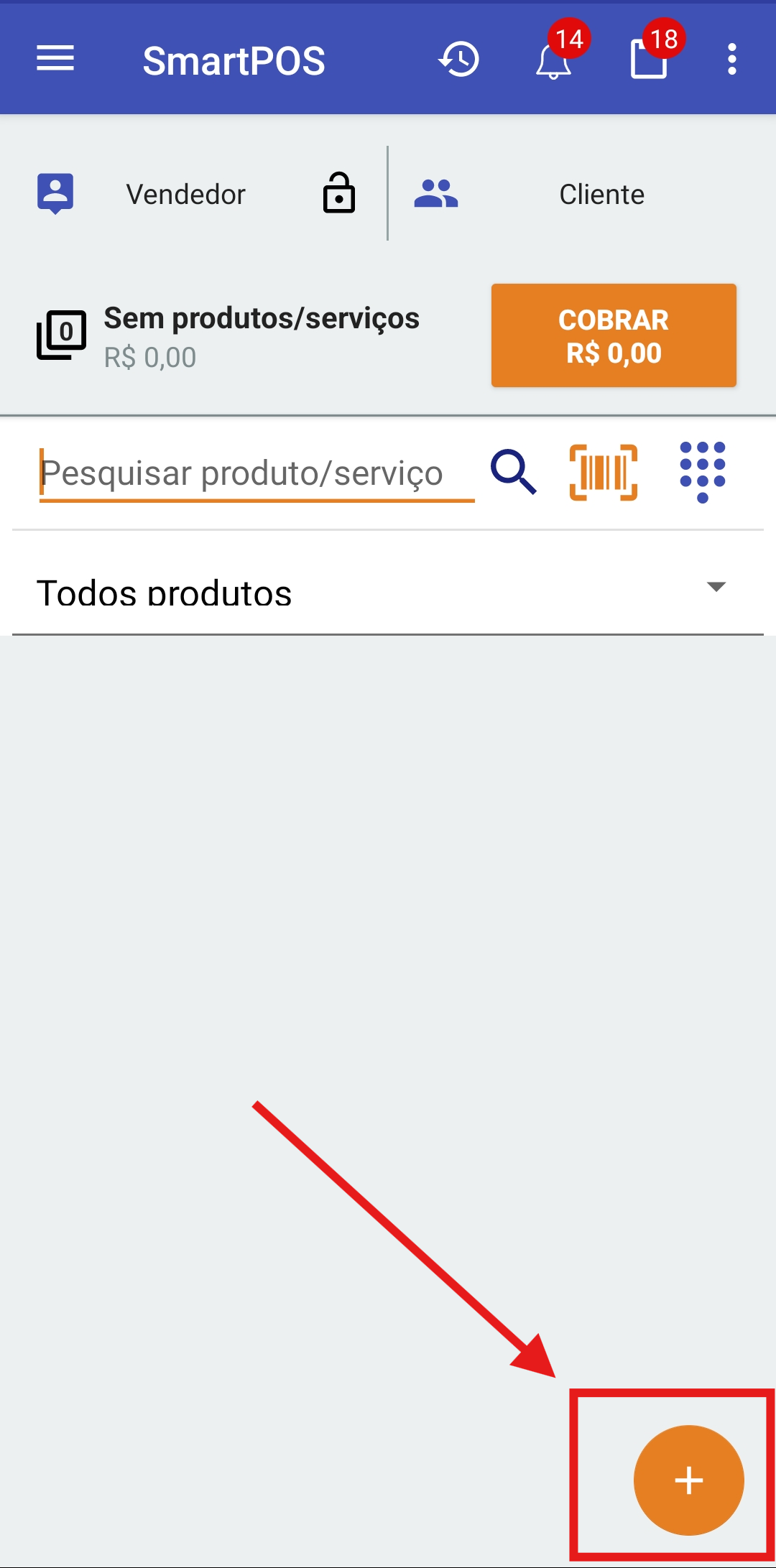Add a new product with the plus button

[x=688, y=1480]
